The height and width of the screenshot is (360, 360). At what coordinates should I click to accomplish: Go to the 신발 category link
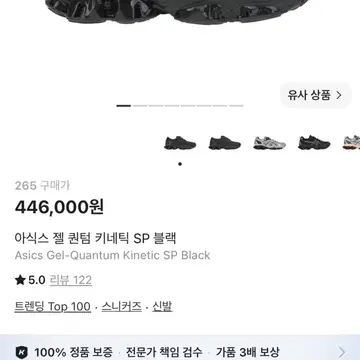162,306
